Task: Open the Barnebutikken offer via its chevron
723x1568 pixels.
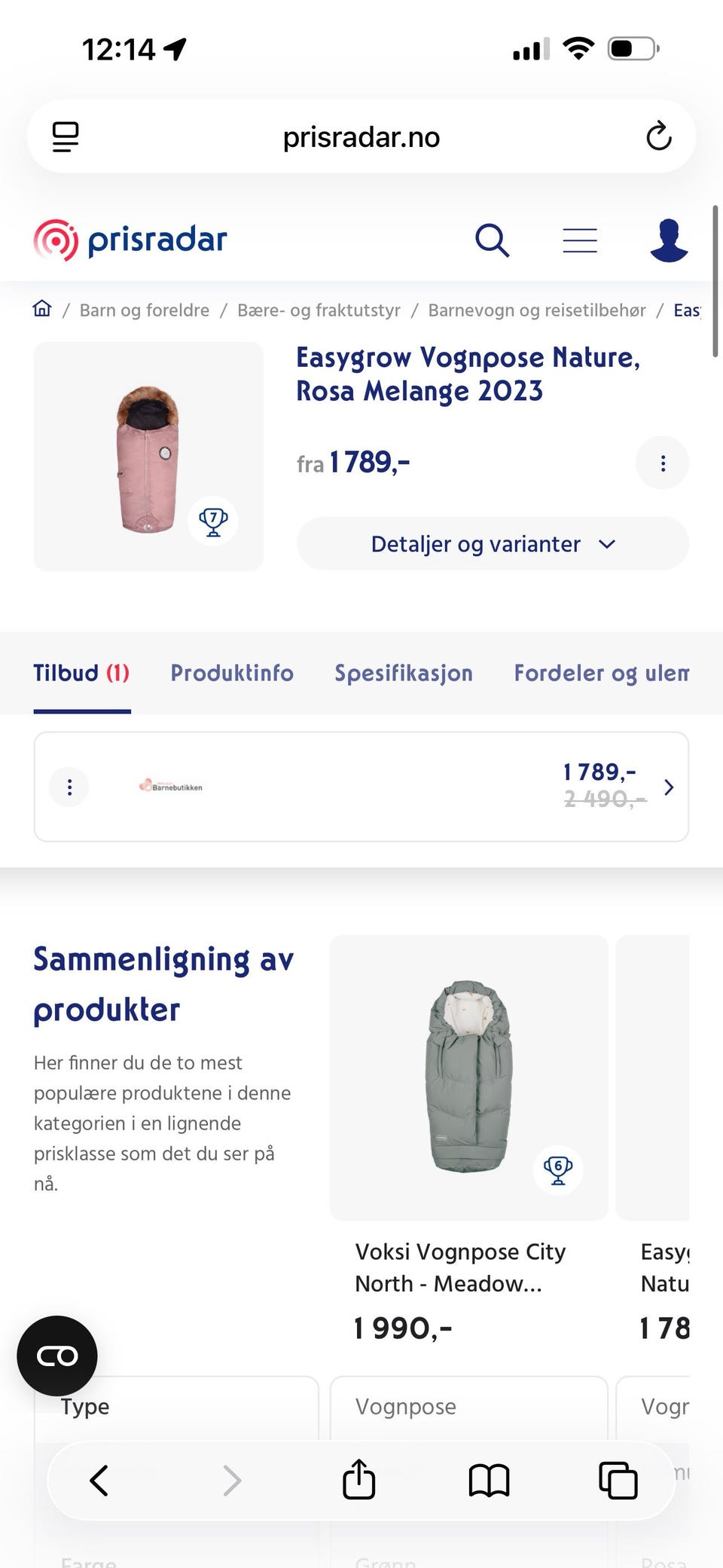Action: (x=667, y=787)
